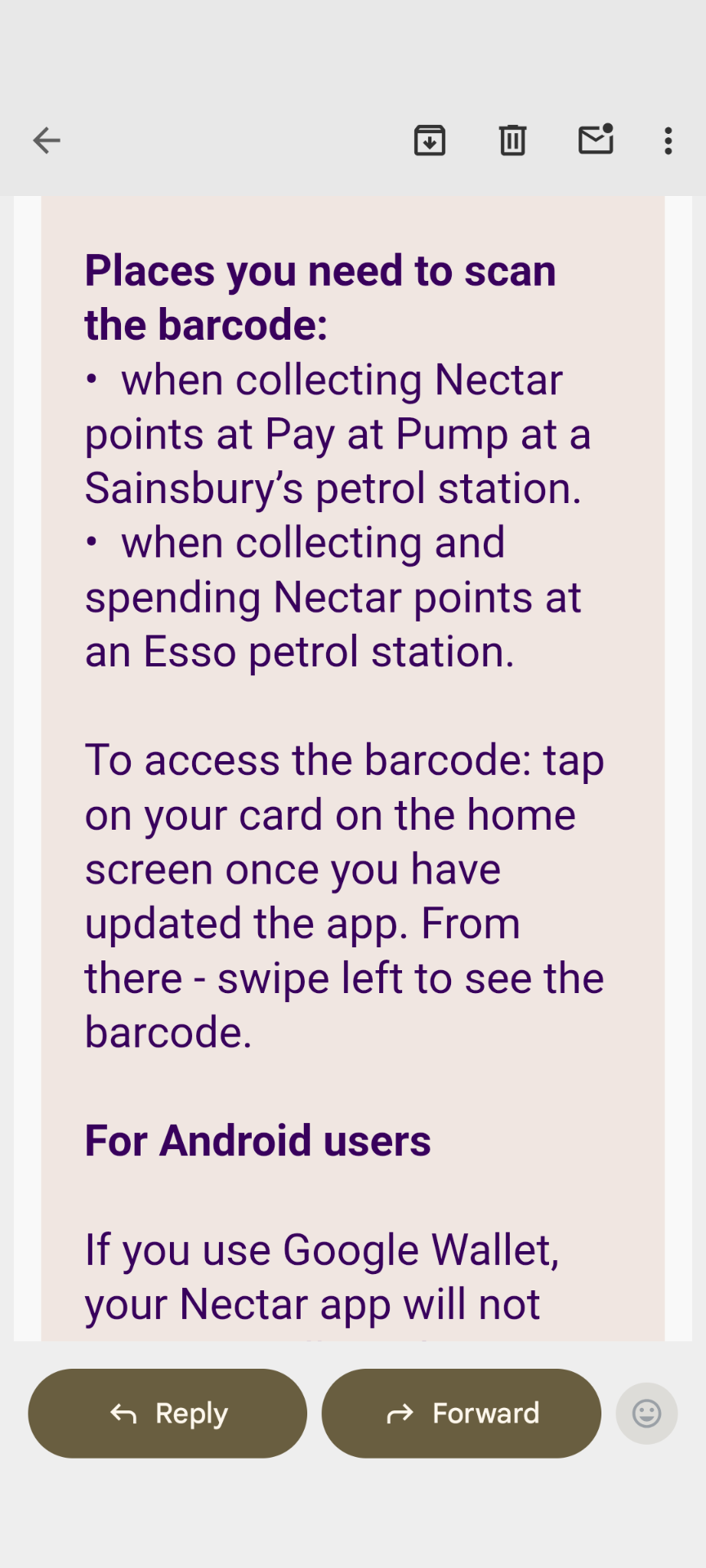Go back to the inbox
Image resolution: width=706 pixels, height=1568 pixels.
pyautogui.click(x=47, y=140)
